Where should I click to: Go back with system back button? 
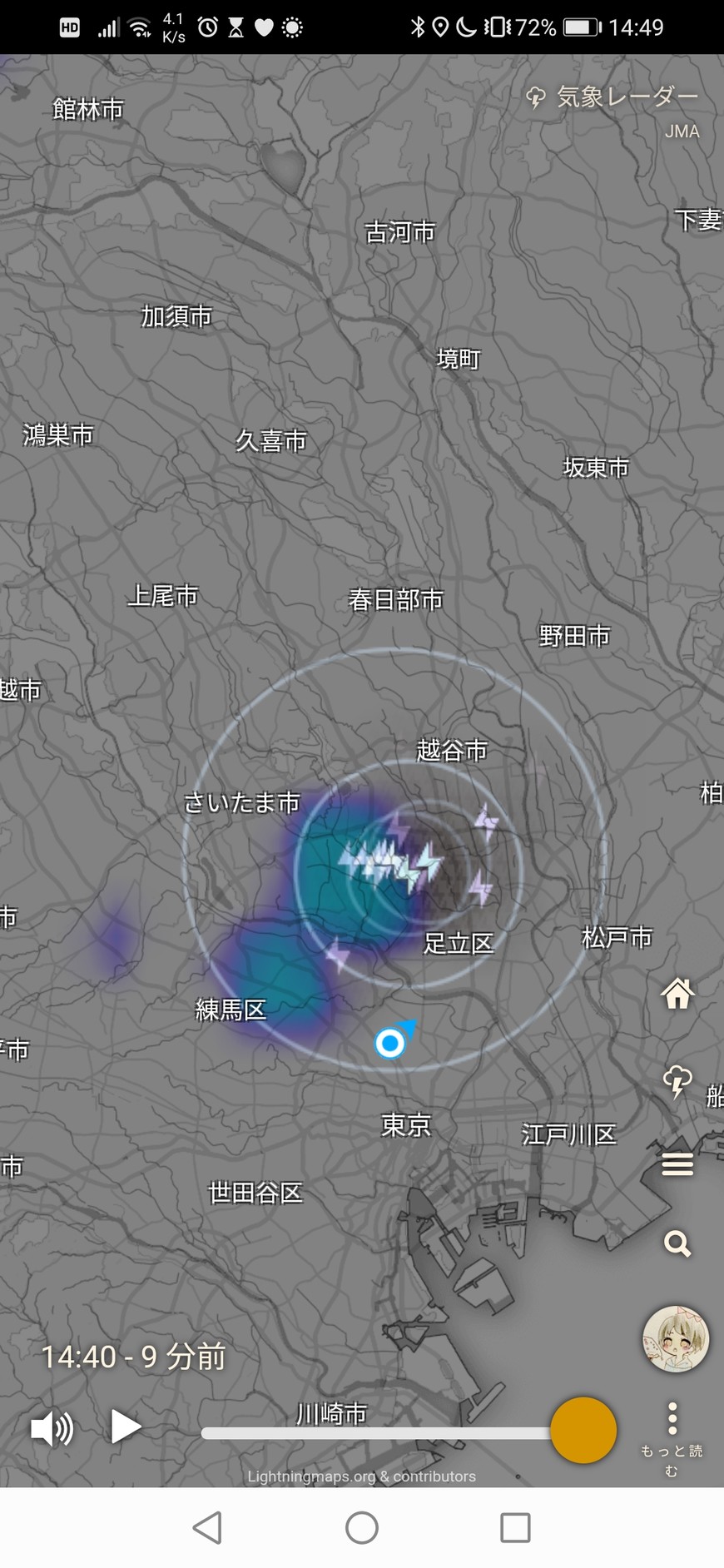pyautogui.click(x=207, y=1527)
